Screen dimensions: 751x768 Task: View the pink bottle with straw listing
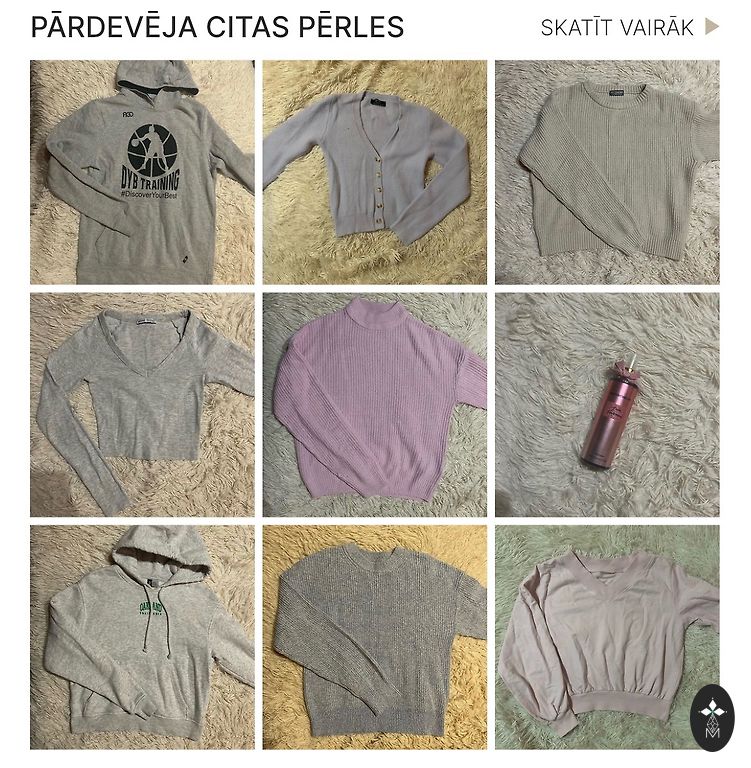click(606, 404)
